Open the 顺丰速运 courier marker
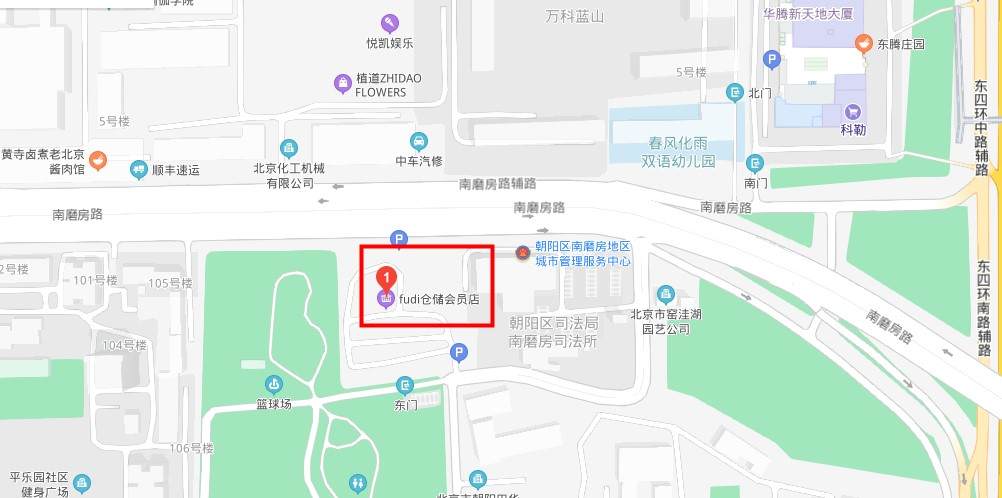Screen dimensions: 1002x498 138,170
